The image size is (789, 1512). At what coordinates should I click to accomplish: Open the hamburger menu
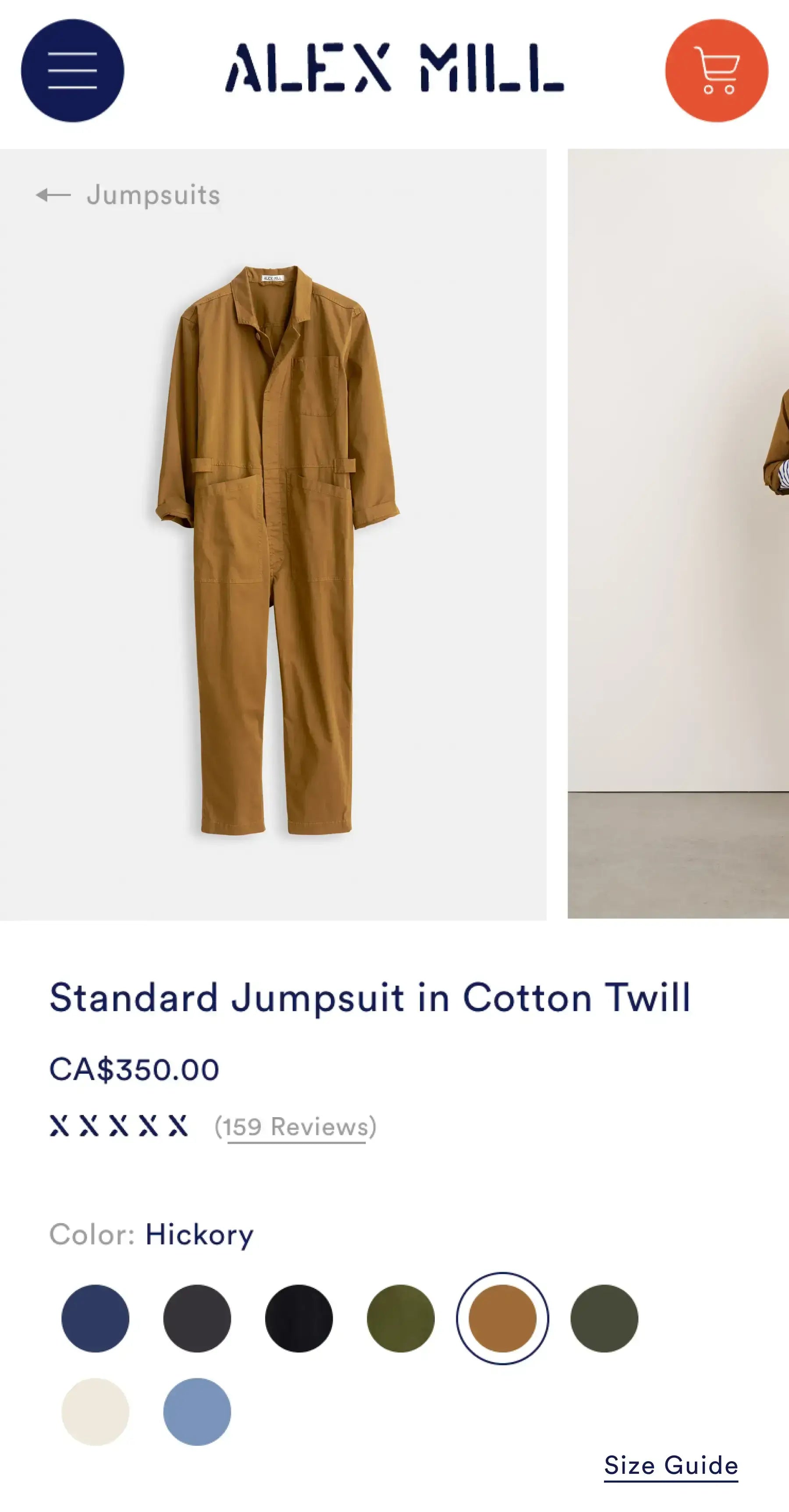pyautogui.click(x=72, y=71)
